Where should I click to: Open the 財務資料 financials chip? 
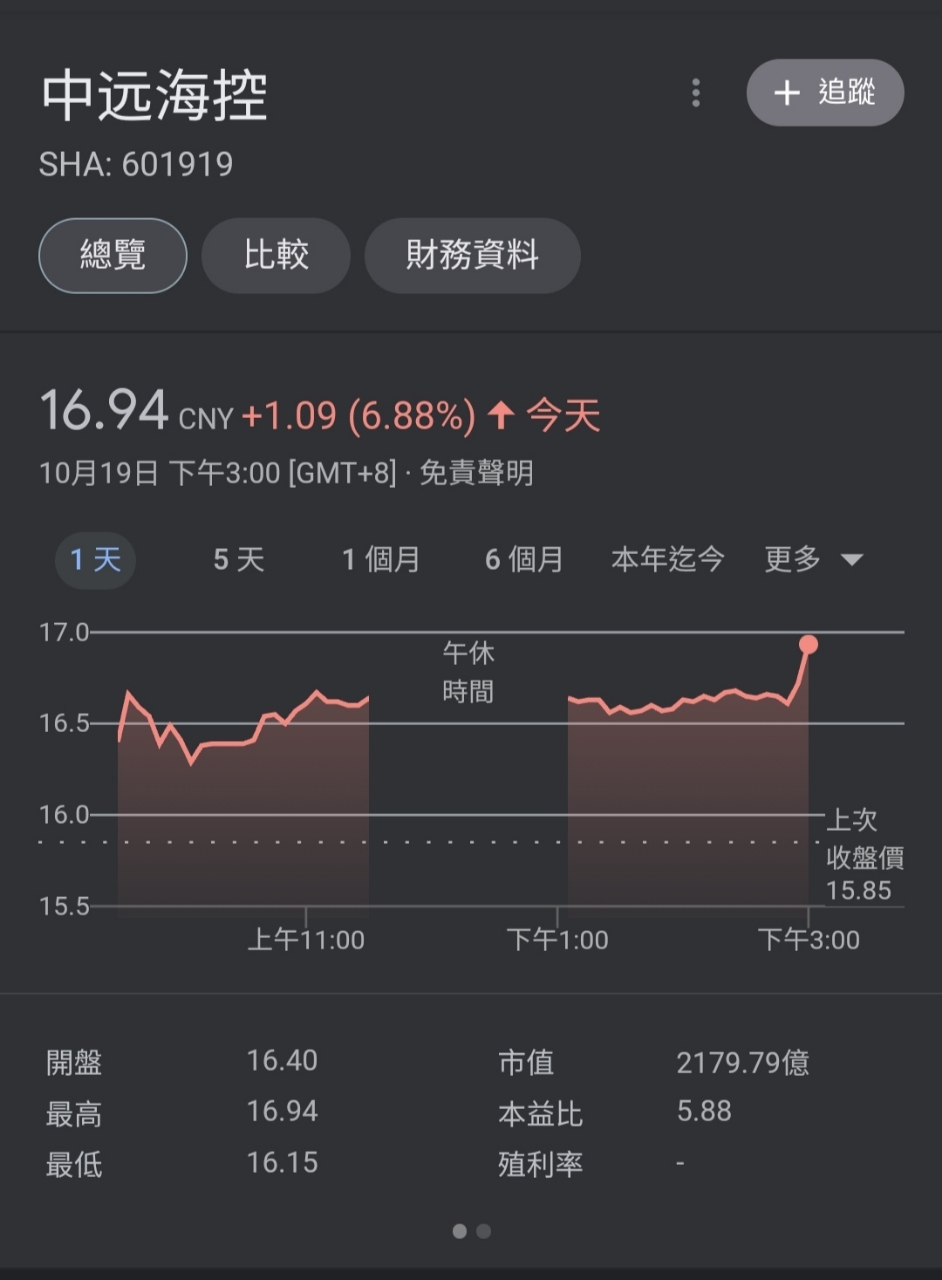coord(472,255)
